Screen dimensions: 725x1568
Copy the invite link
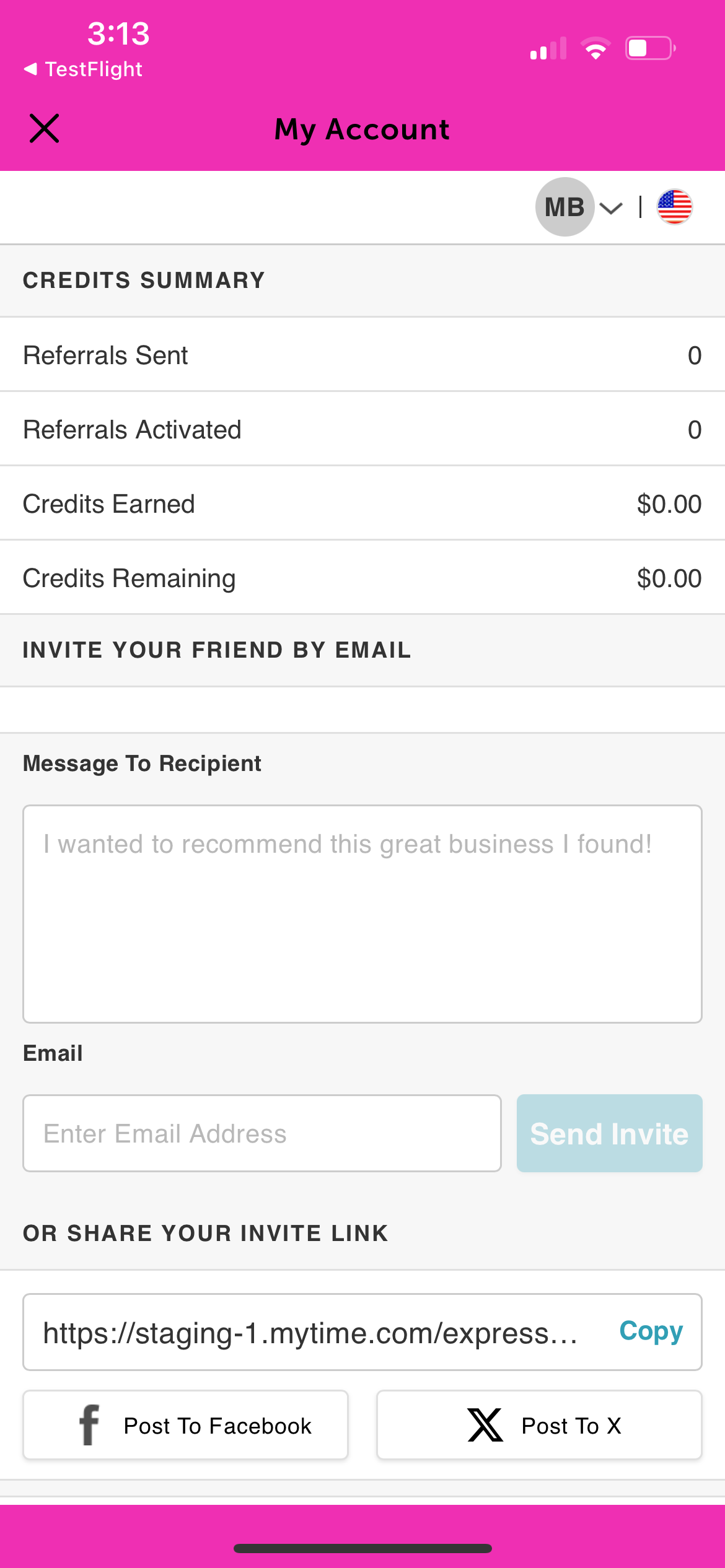(651, 1331)
